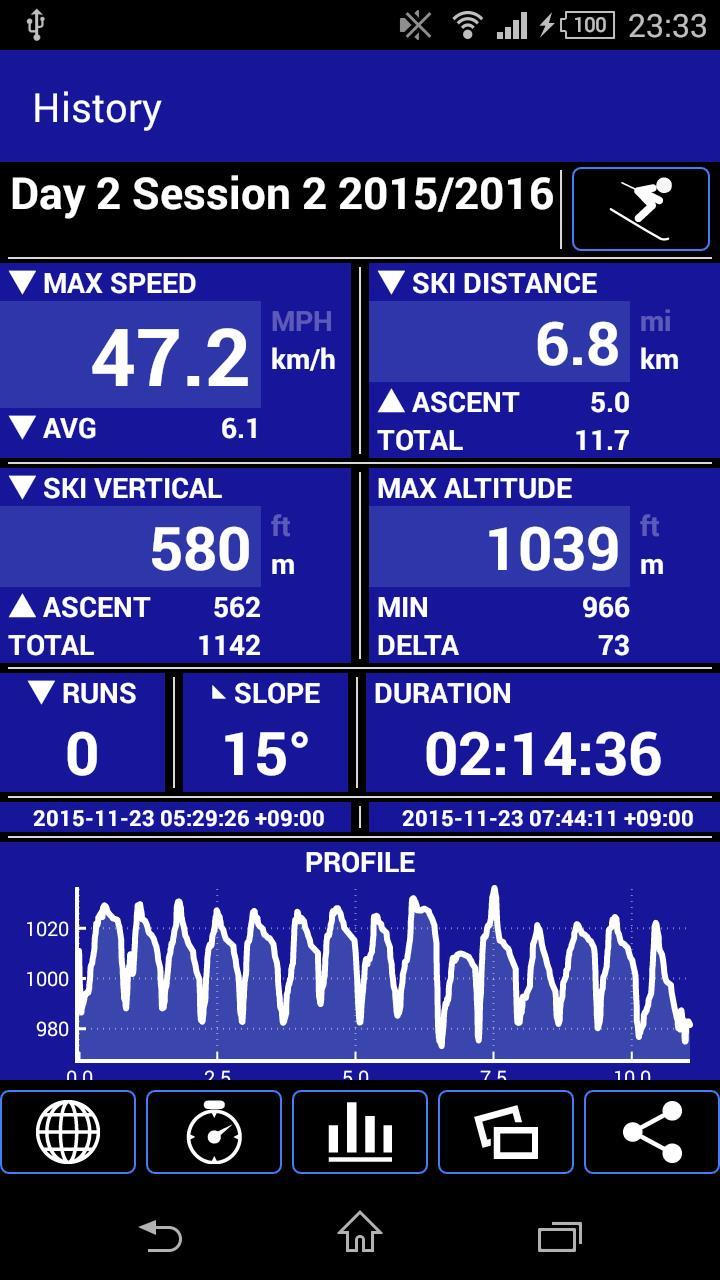Open the stopwatch timing view
This screenshot has height=1280, width=720.
[214, 1132]
